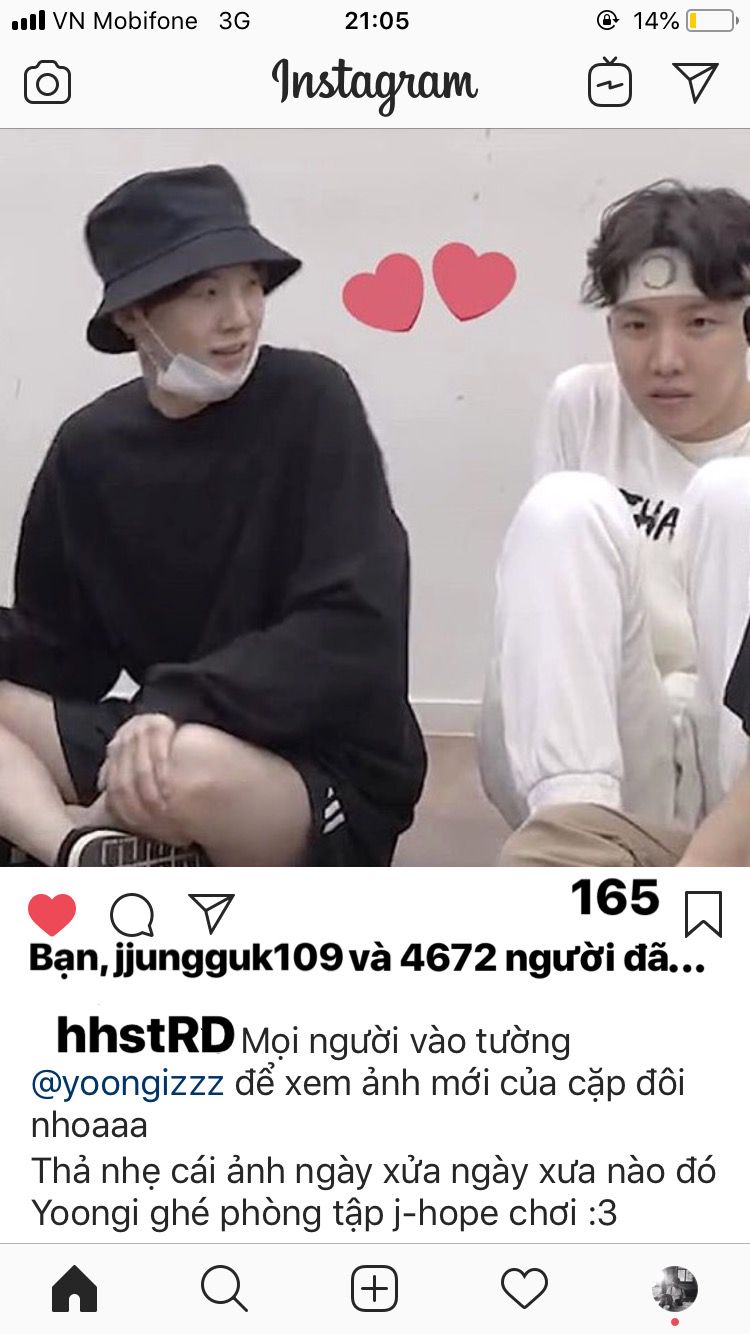The height and width of the screenshot is (1334, 750).
Task: Create a new post with plus button
Action: click(x=374, y=1288)
